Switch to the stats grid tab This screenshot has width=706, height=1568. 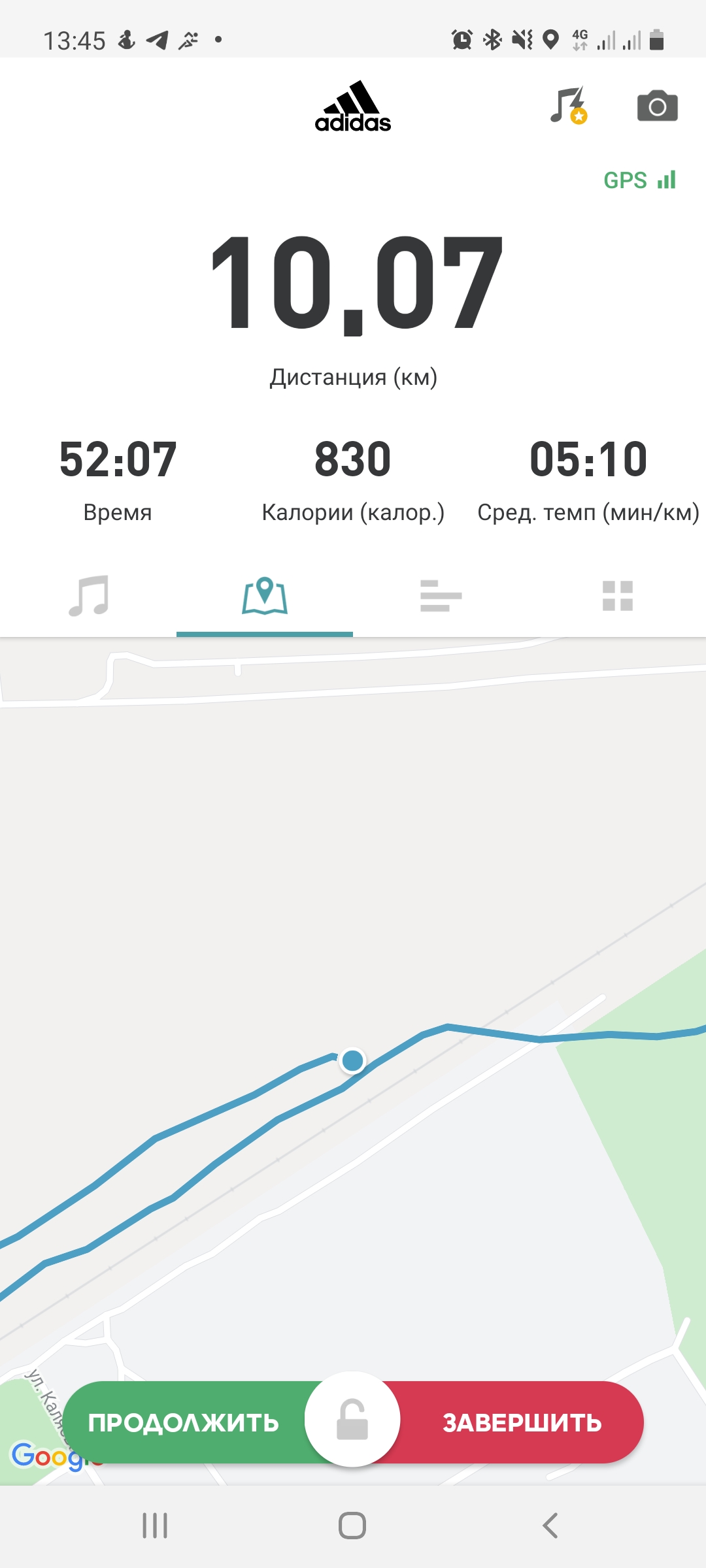(x=618, y=596)
